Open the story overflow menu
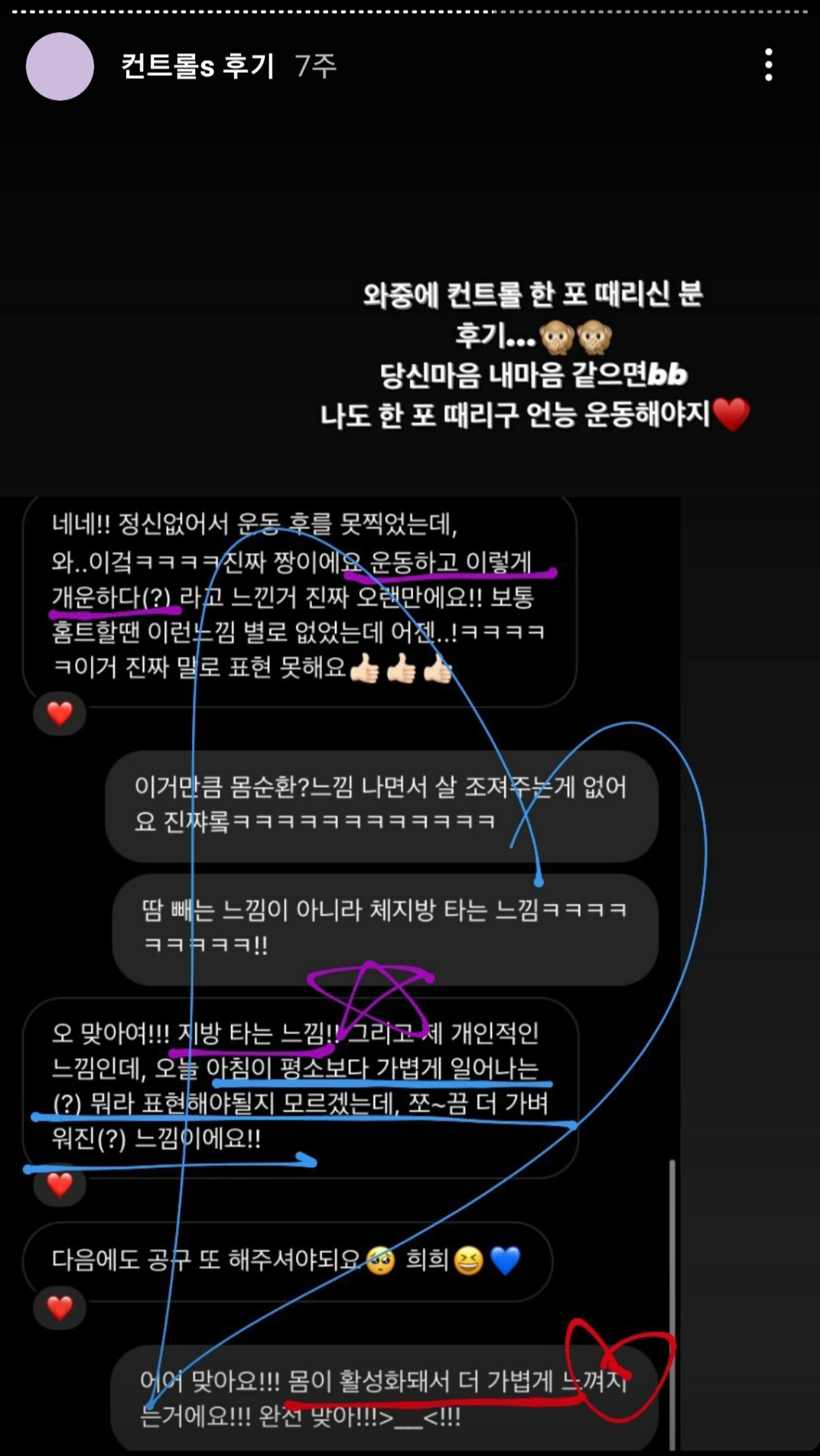Image resolution: width=820 pixels, height=1456 pixels. tap(768, 65)
